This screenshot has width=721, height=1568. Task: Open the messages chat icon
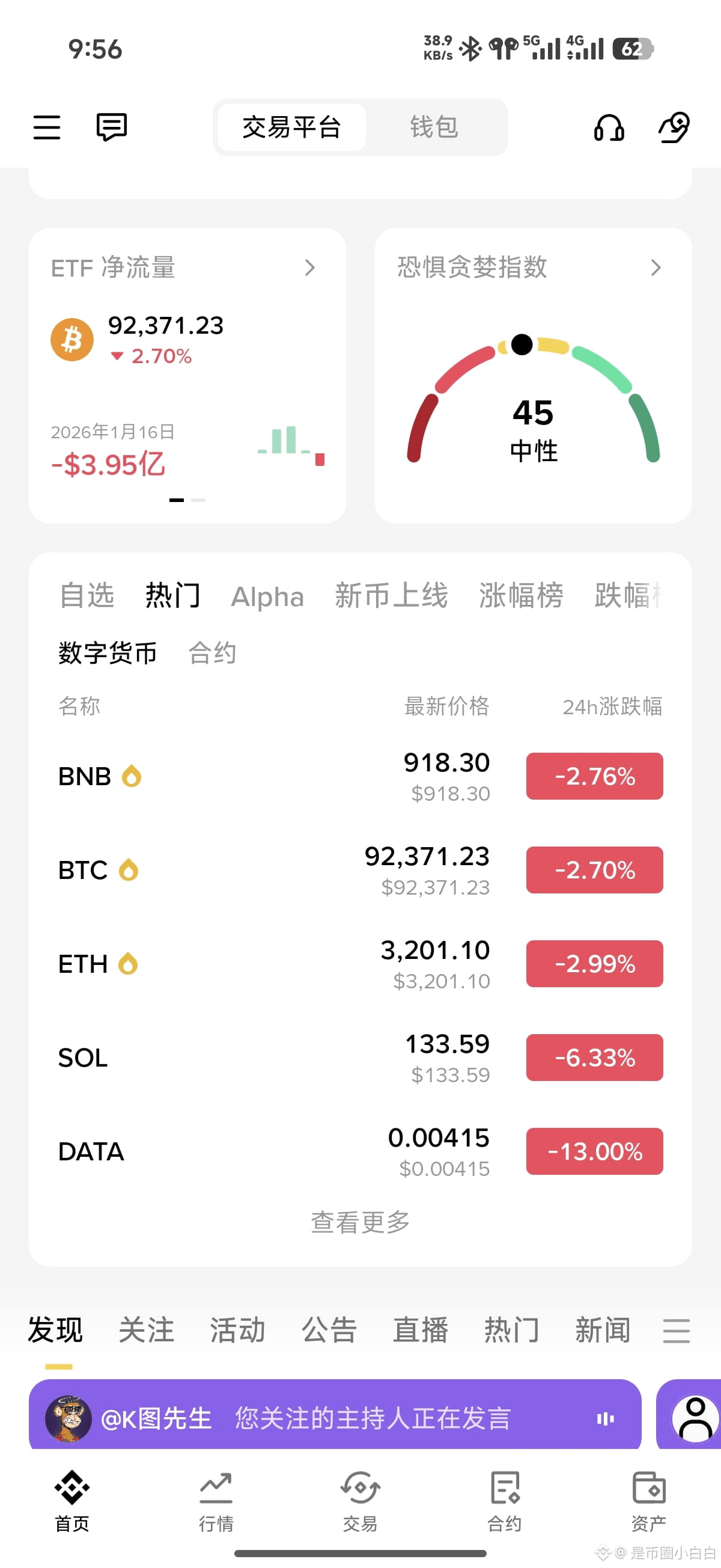pyautogui.click(x=112, y=127)
